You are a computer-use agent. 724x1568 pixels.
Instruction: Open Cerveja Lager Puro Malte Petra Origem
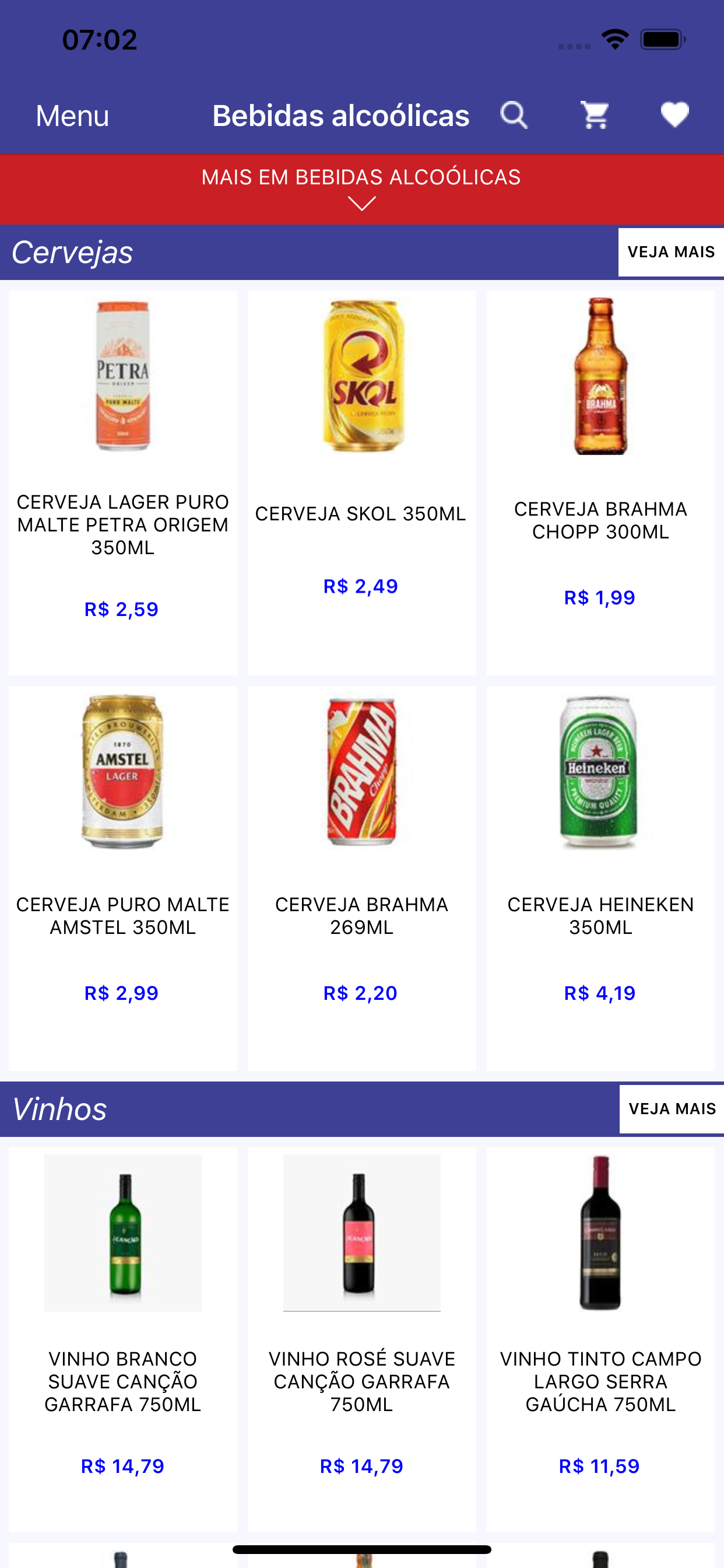click(123, 481)
